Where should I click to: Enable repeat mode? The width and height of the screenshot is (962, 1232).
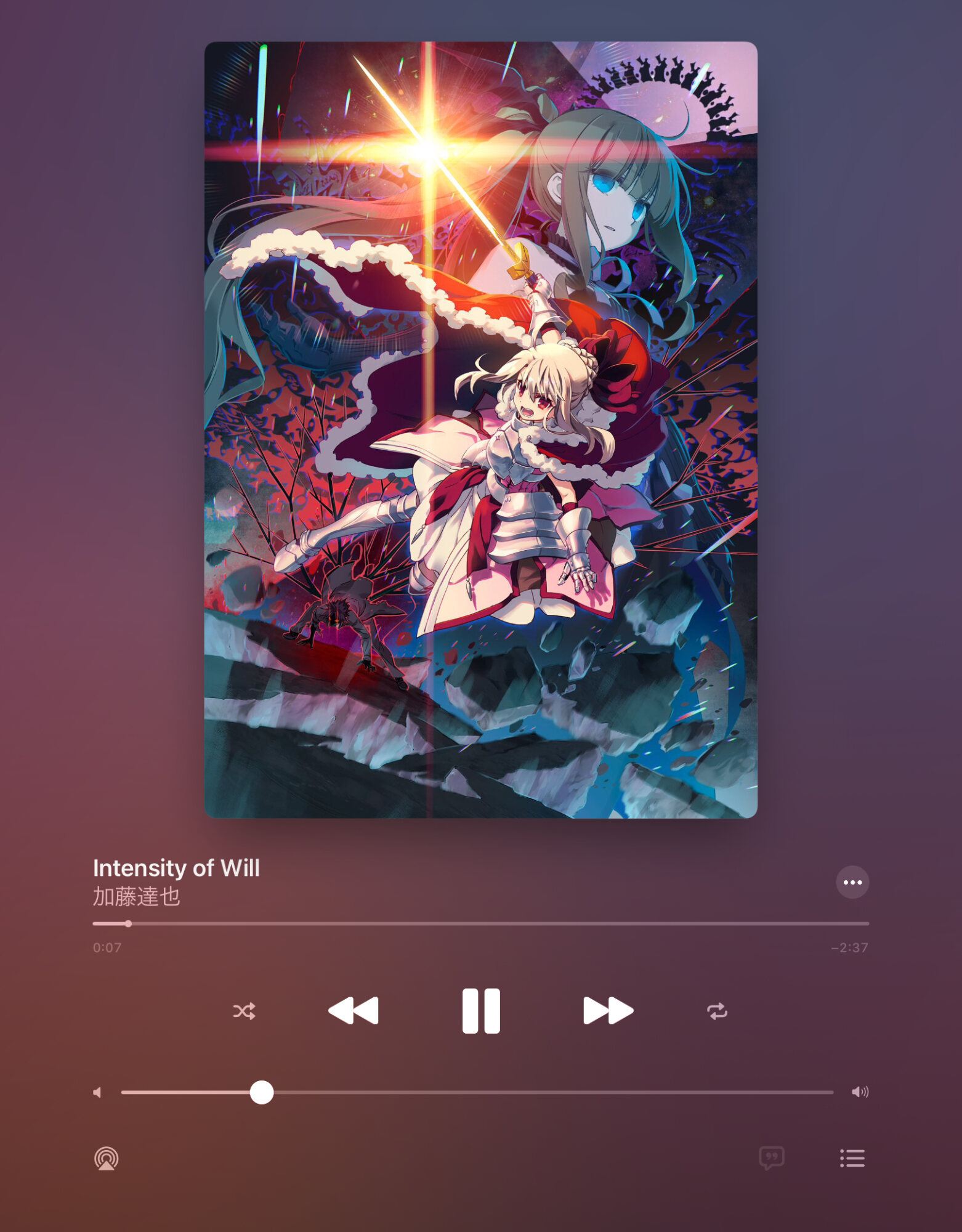(717, 1011)
